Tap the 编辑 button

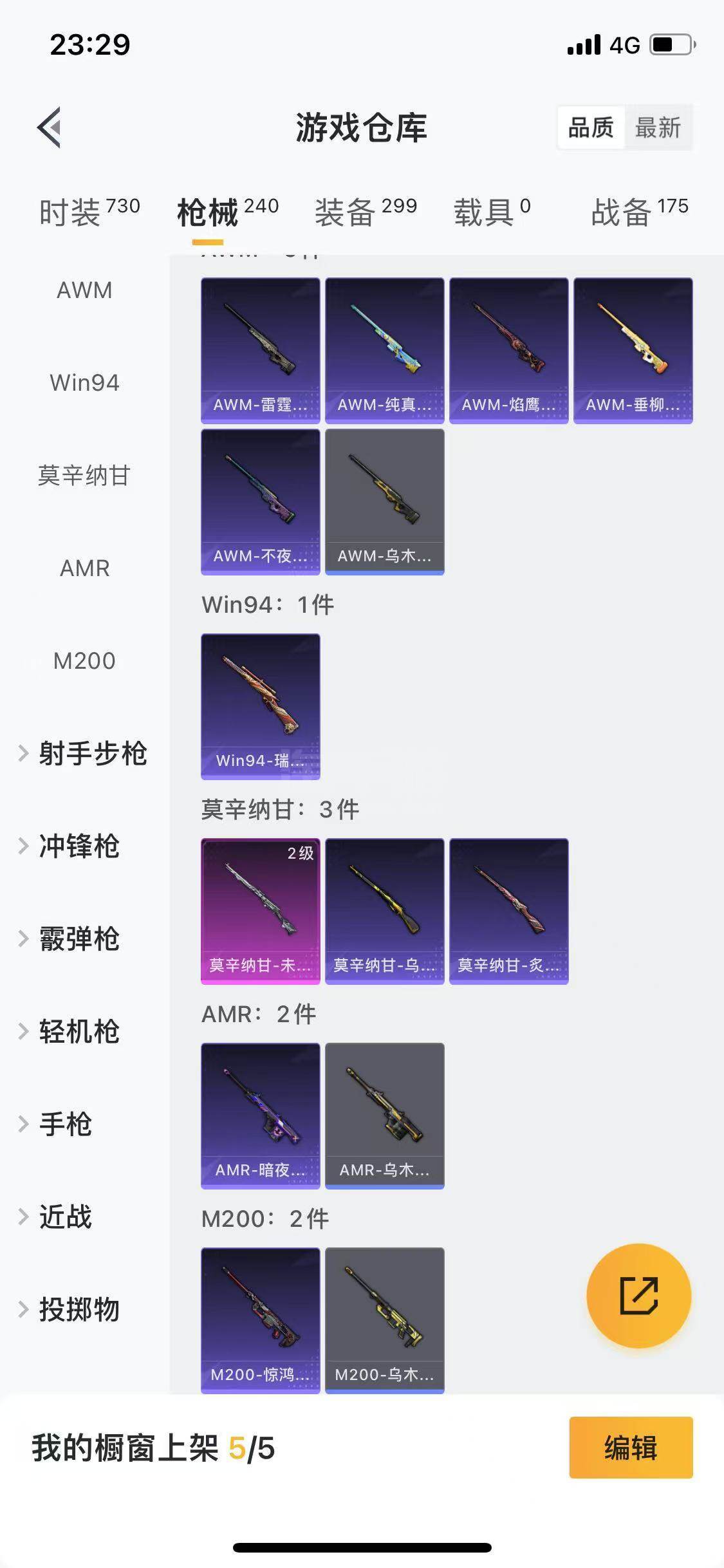click(x=630, y=1448)
